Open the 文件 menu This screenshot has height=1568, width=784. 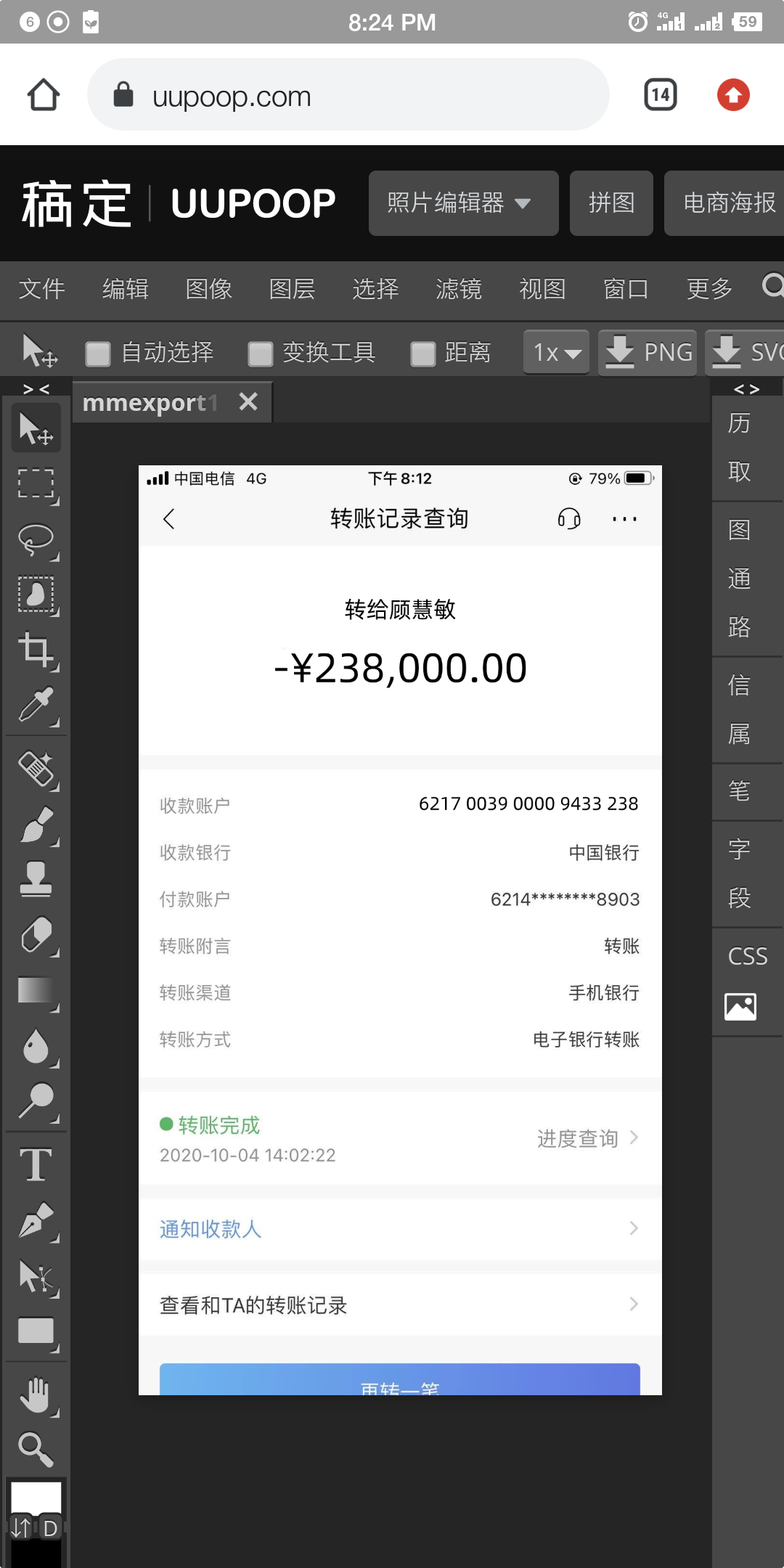(41, 289)
